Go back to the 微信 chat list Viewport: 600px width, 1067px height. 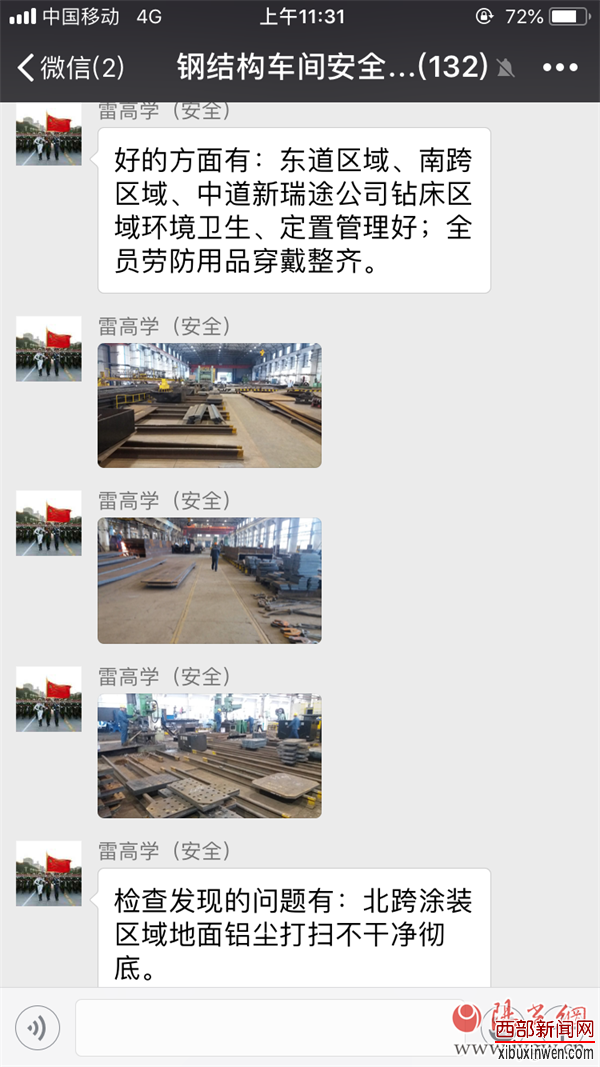[70, 68]
